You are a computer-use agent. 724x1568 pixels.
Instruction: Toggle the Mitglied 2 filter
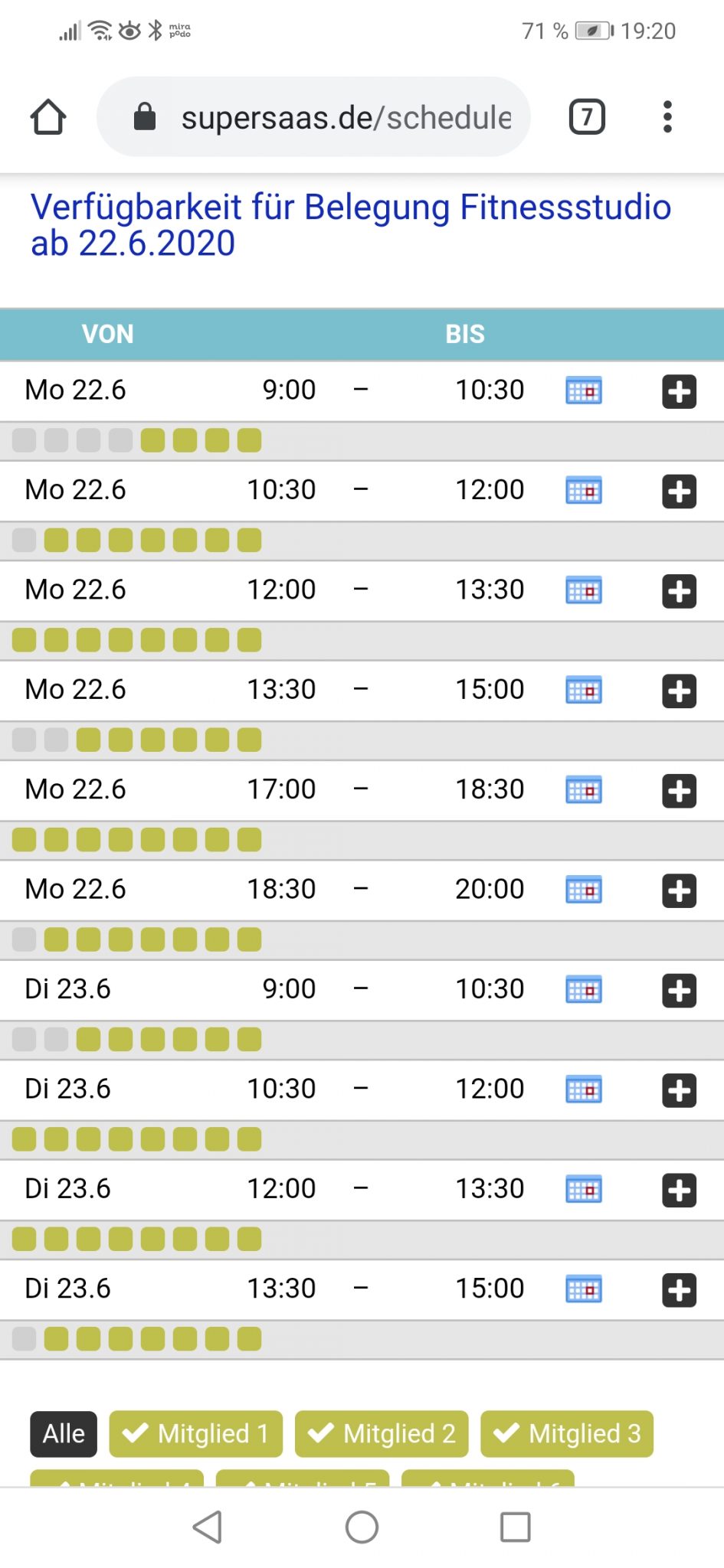tap(382, 1433)
